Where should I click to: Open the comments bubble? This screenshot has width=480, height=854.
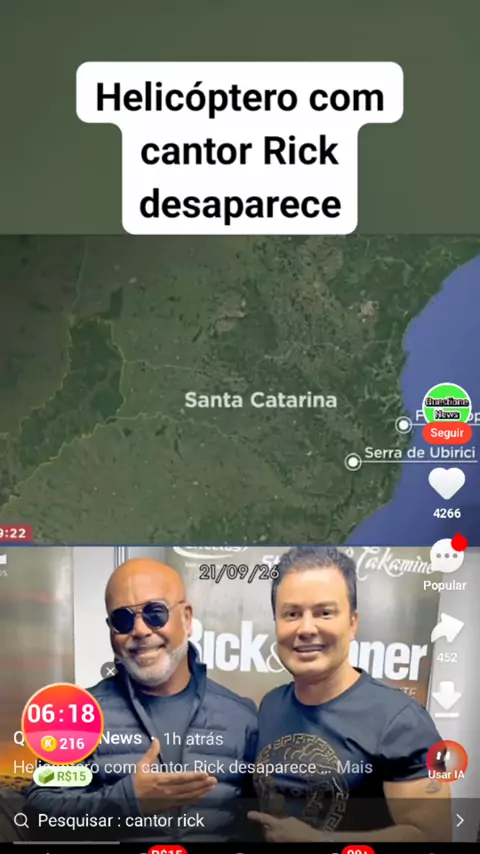(447, 556)
